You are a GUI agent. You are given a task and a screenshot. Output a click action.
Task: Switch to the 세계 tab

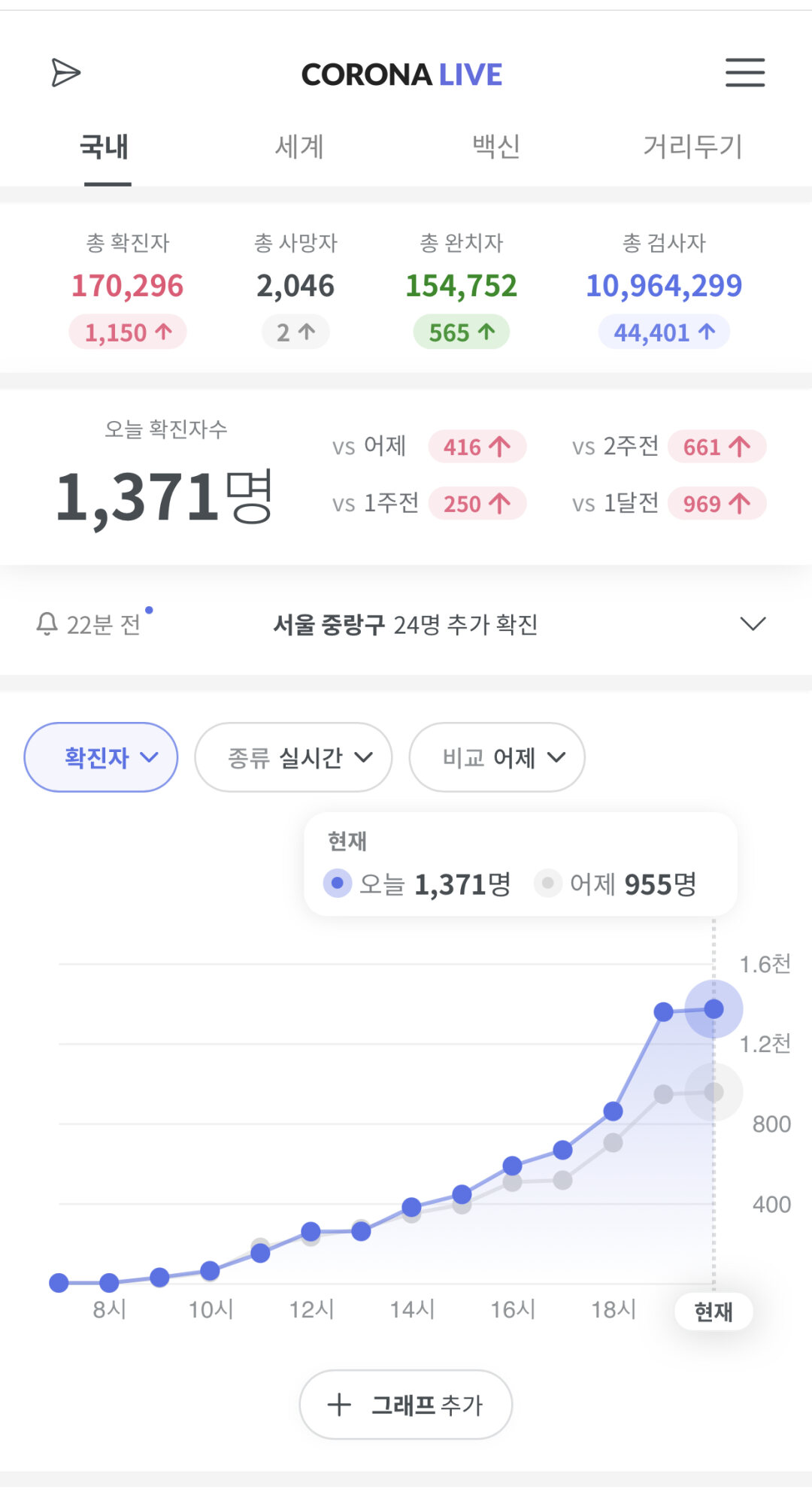(299, 147)
